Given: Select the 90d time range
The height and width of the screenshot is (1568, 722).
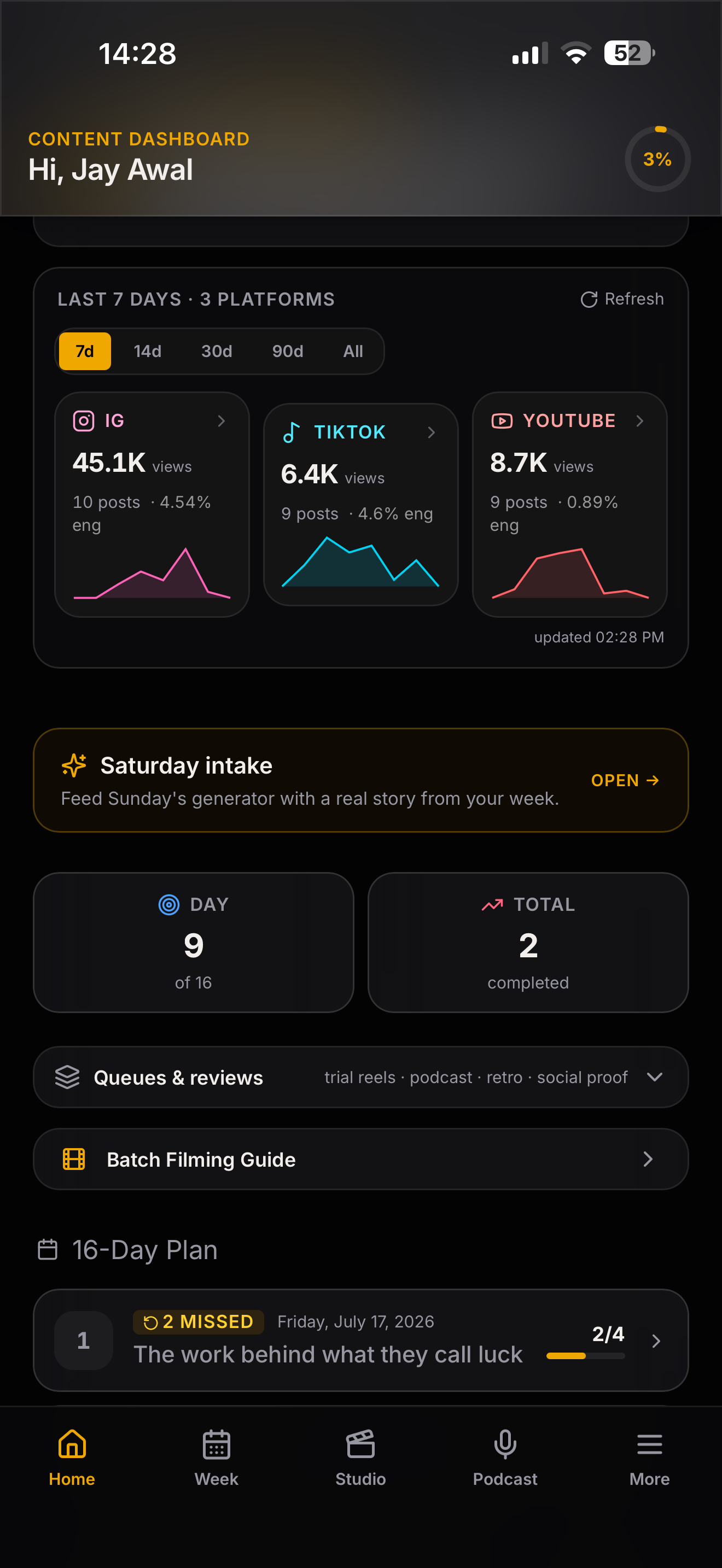Looking at the screenshot, I should tap(287, 351).
